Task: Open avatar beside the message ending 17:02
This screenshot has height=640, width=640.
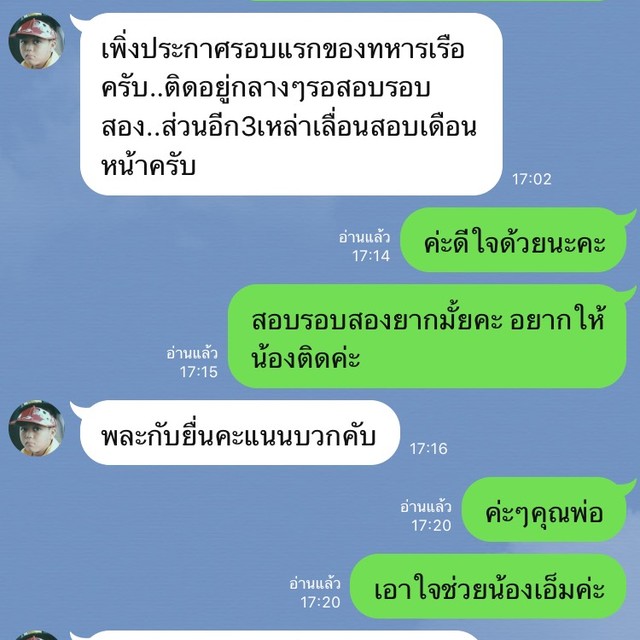Action: click(36, 42)
